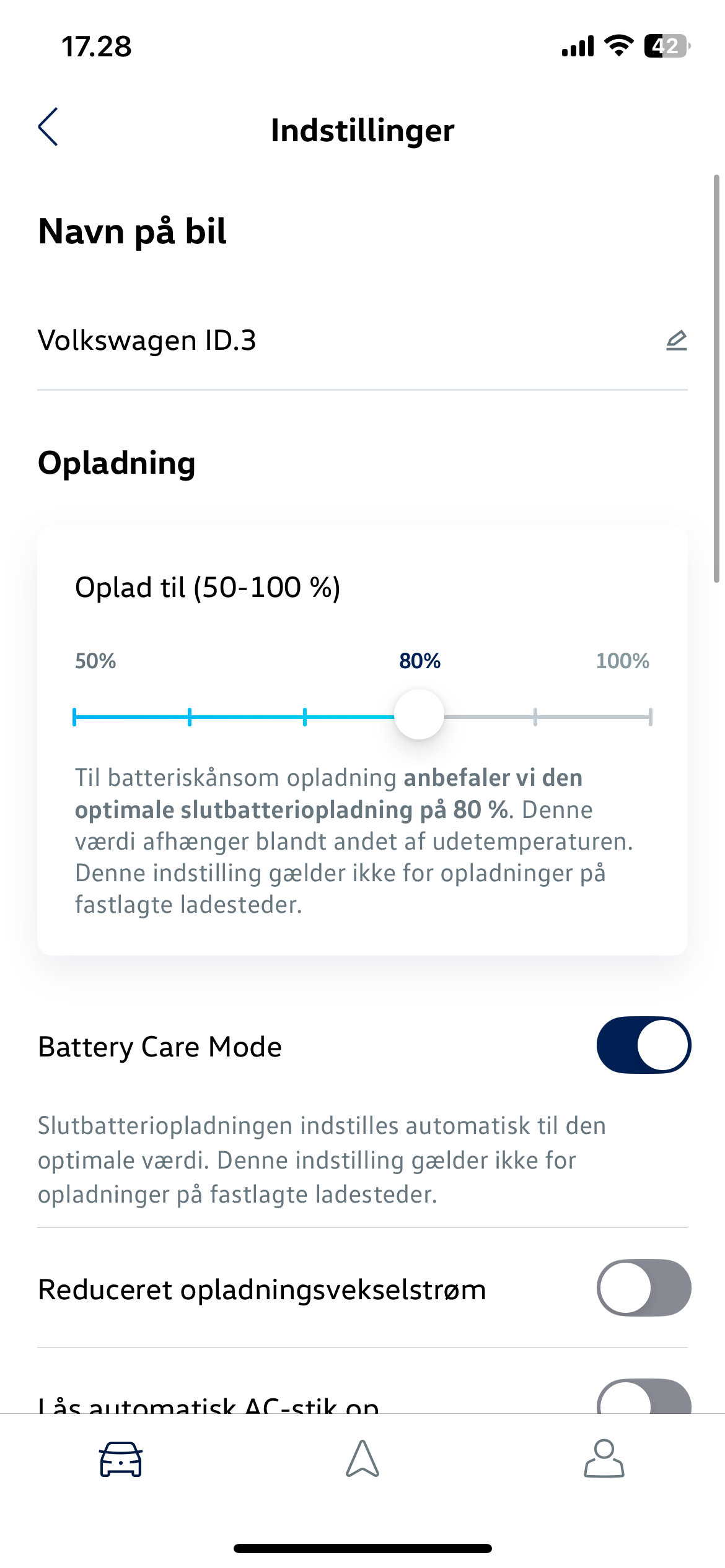Image resolution: width=725 pixels, height=1568 pixels.
Task: Enable Reduceret opladningsvekselstrøm
Action: click(x=643, y=1287)
